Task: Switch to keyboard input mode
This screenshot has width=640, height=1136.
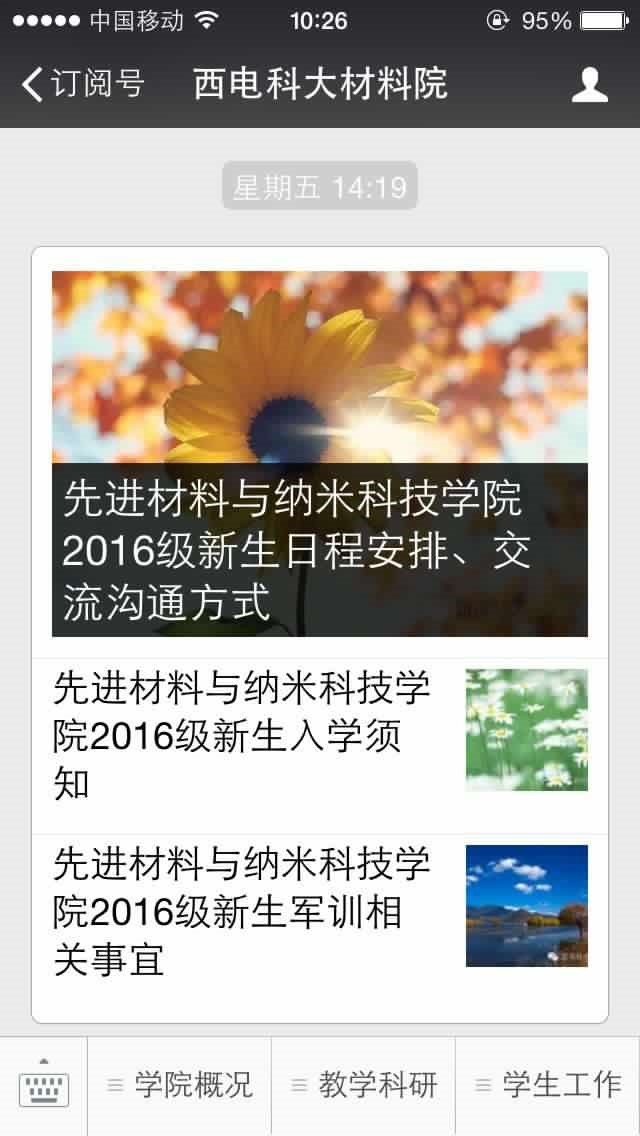Action: 44,1085
